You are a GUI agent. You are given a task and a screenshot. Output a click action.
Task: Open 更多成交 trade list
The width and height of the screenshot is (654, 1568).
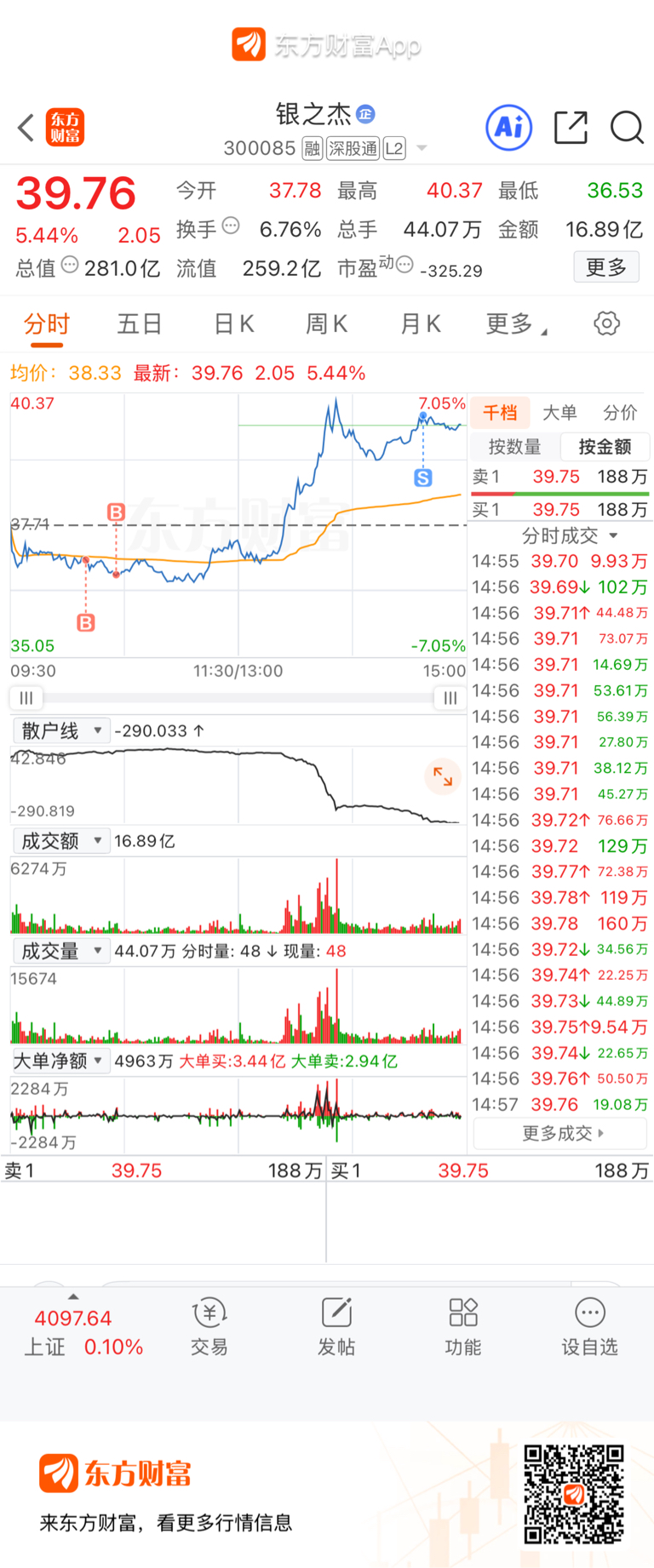[559, 1134]
